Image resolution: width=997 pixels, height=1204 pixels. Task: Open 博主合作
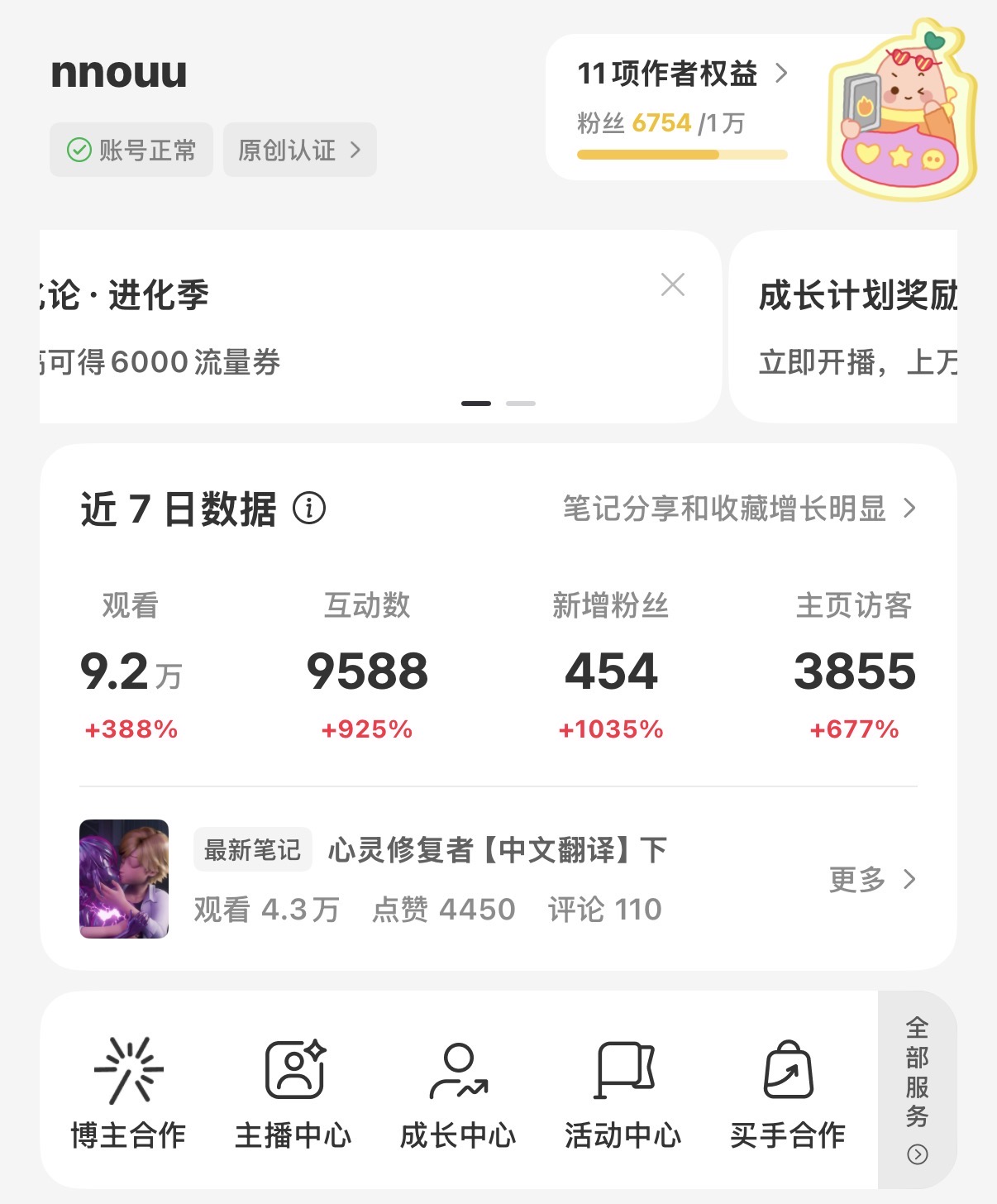[129, 1092]
